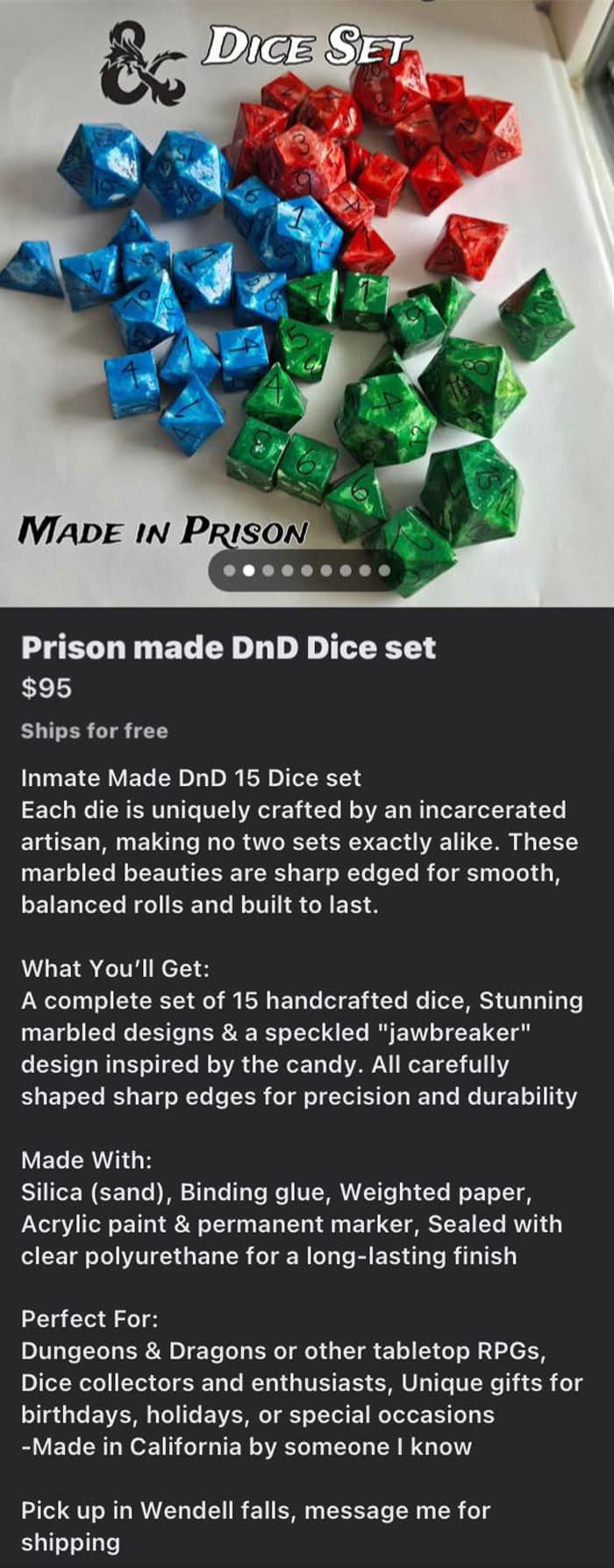614x1568 pixels.
Task: Tap the photo carousel page indicator dots
Action: (x=306, y=570)
